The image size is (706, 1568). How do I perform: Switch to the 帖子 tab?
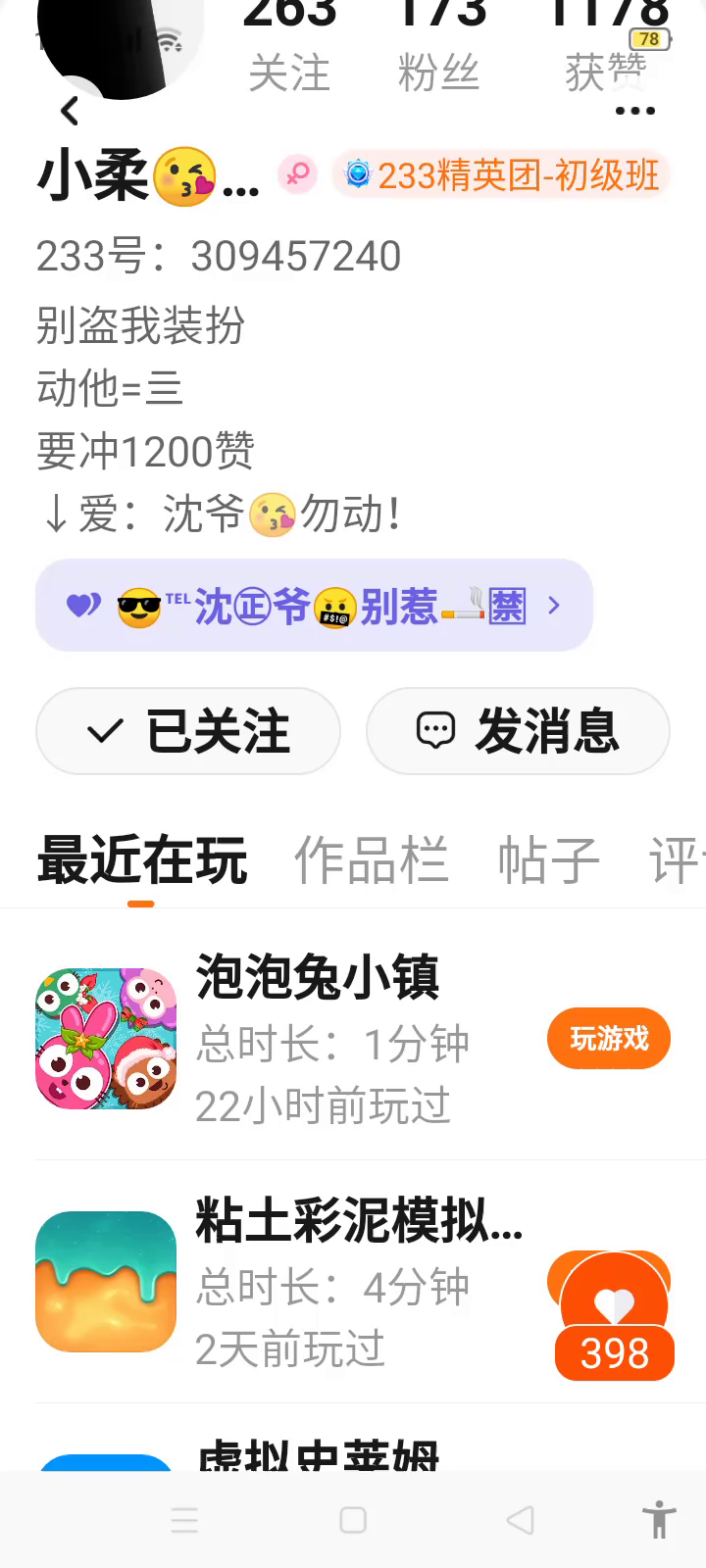tap(548, 860)
